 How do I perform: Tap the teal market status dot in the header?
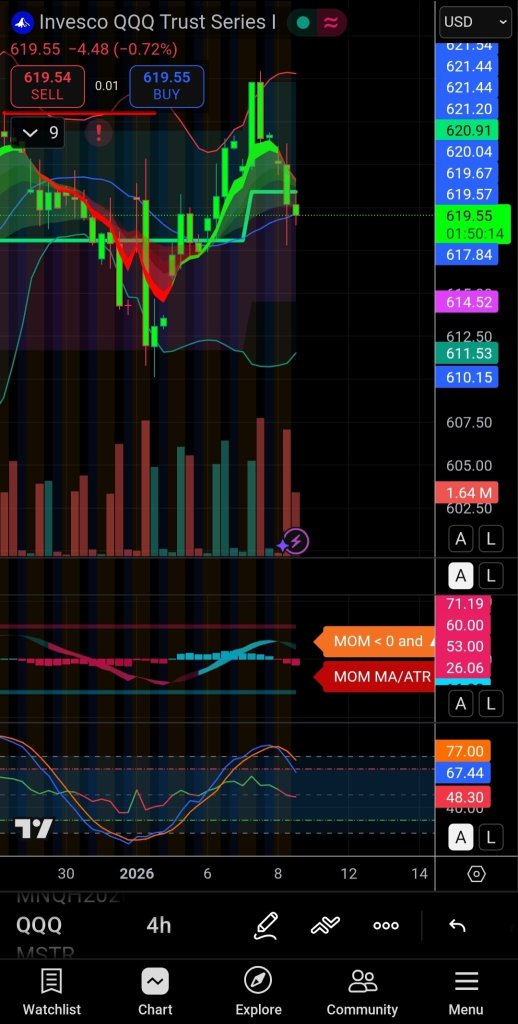tap(302, 22)
